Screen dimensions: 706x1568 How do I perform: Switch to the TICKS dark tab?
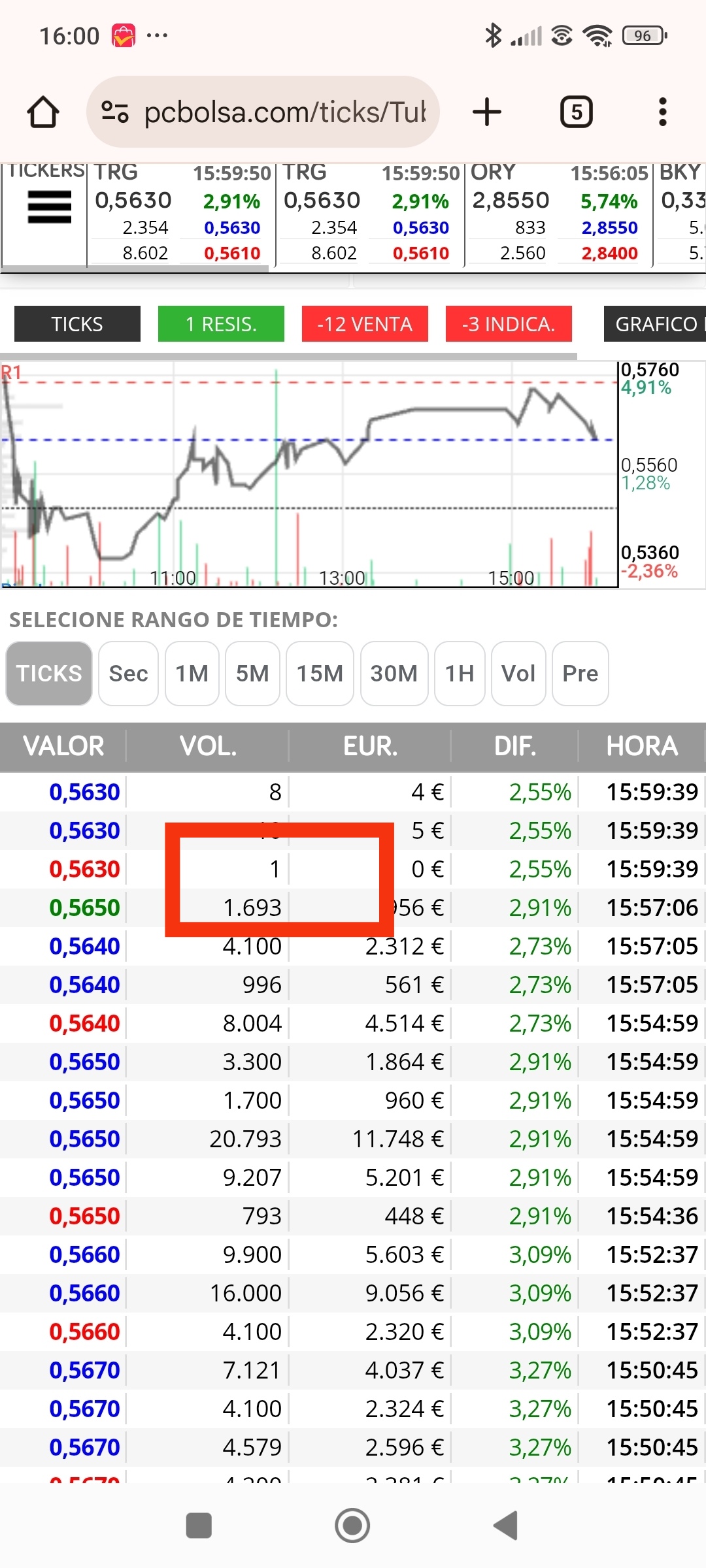pyautogui.click(x=77, y=324)
